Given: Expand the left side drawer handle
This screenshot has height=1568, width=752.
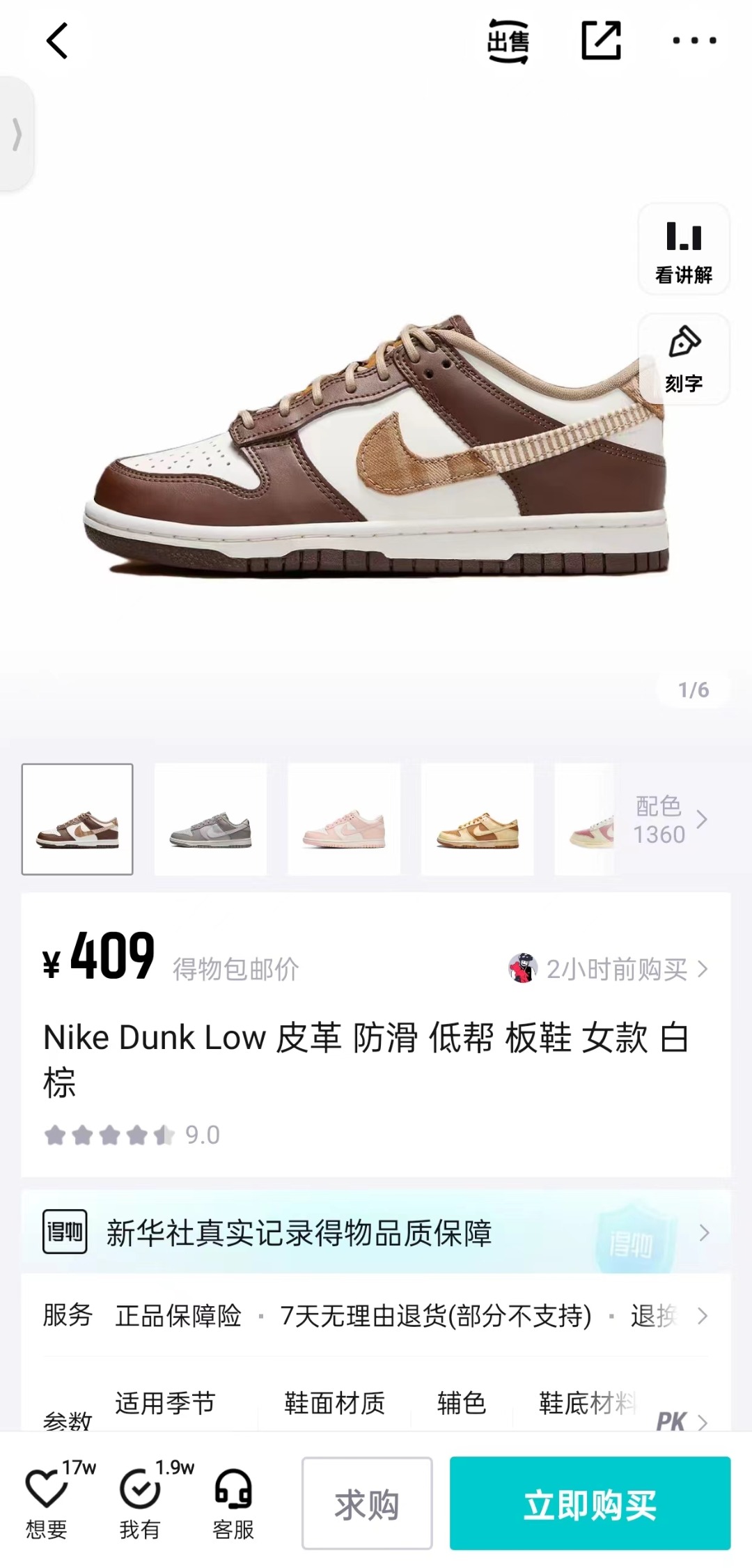Looking at the screenshot, I should click(x=17, y=134).
